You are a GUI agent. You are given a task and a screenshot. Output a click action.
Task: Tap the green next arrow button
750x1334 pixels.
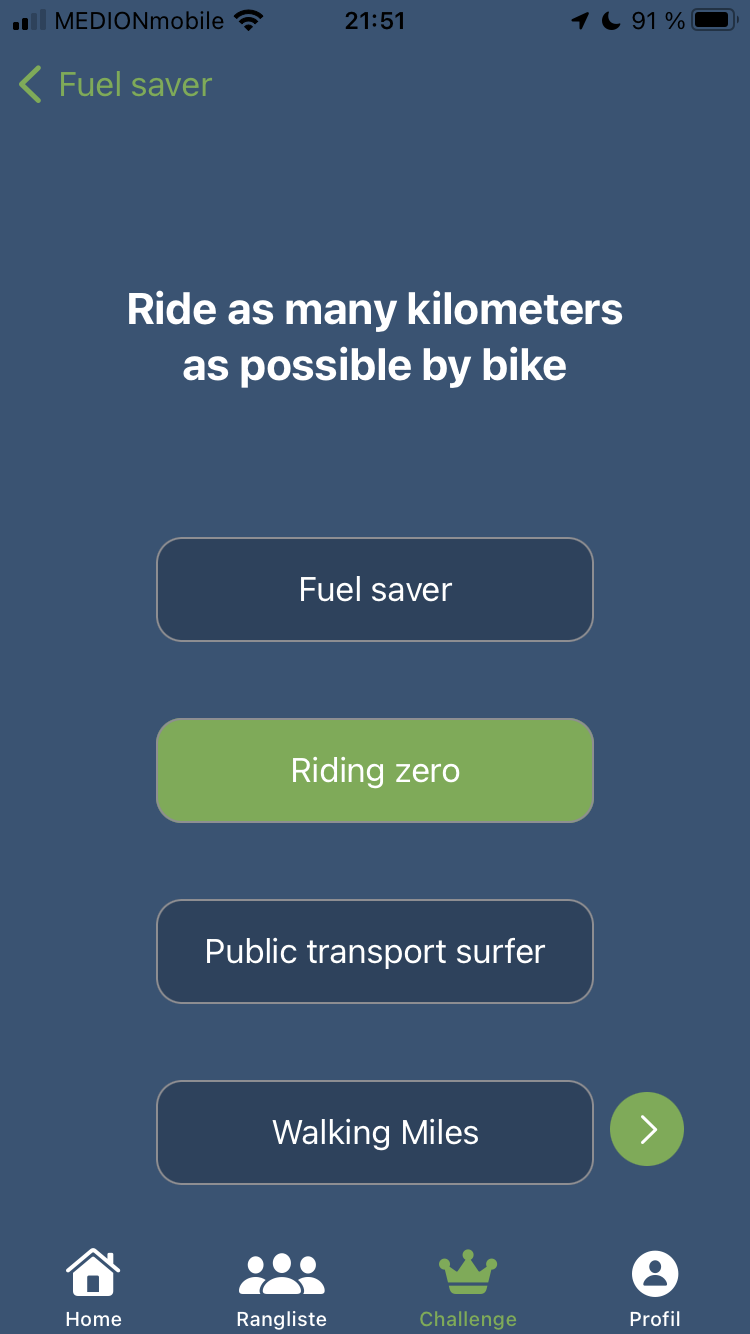pos(647,1129)
